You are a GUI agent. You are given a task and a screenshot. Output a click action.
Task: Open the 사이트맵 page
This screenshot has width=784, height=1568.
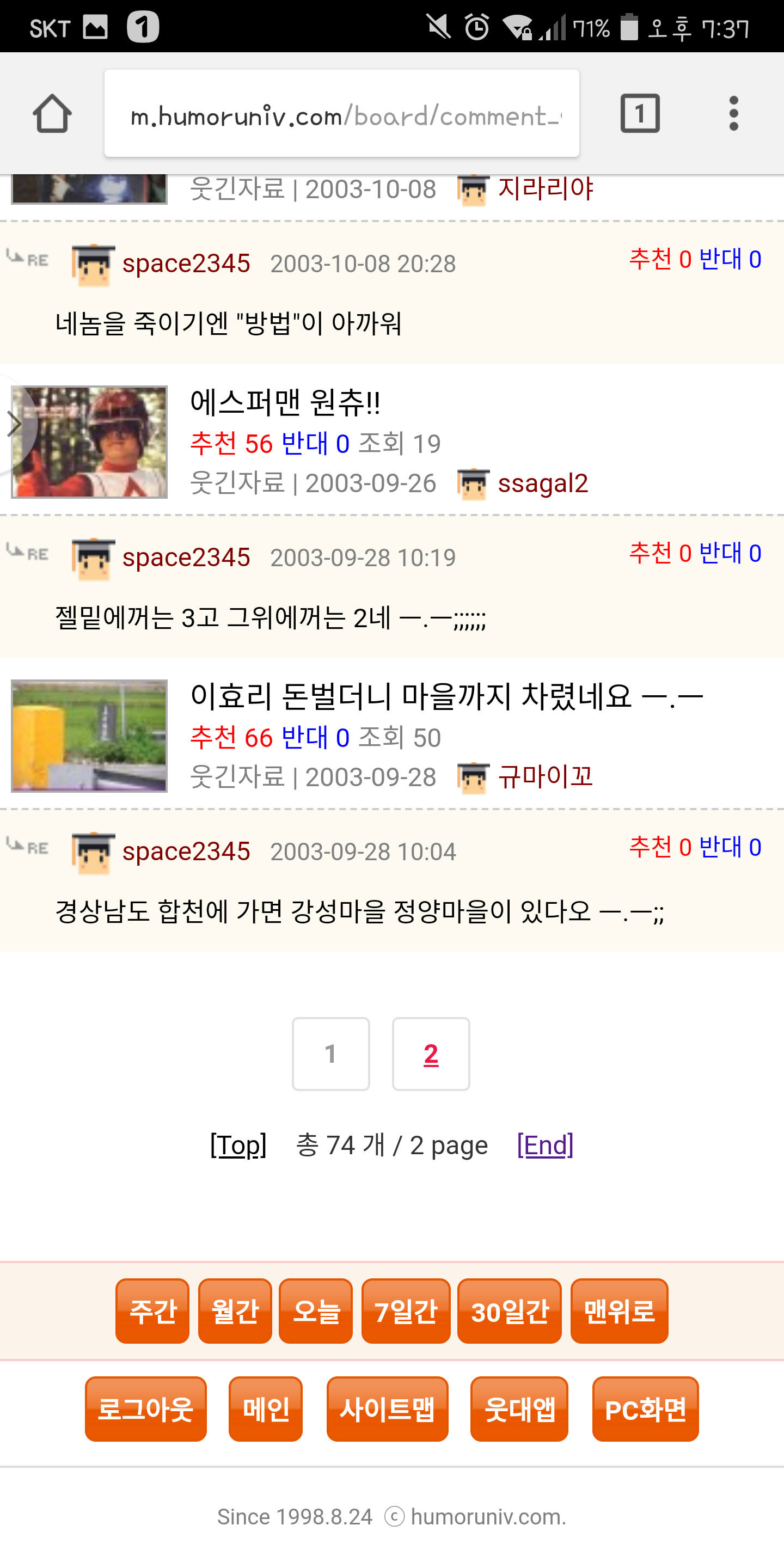click(387, 1408)
